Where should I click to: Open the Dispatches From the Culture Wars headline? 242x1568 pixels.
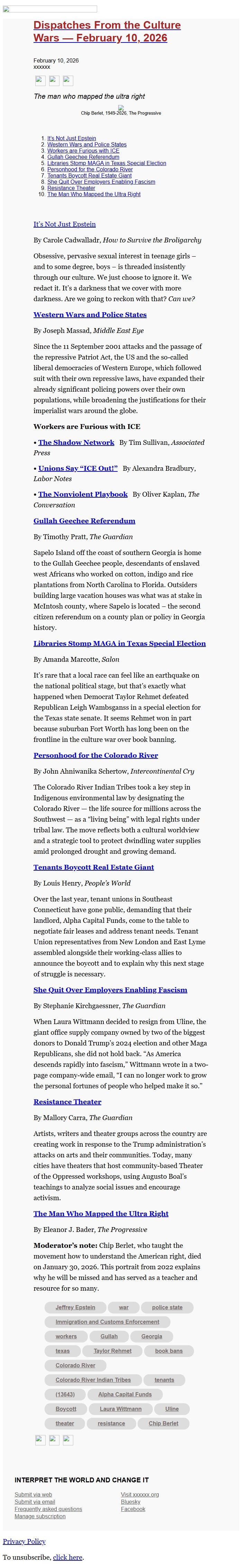click(107, 32)
